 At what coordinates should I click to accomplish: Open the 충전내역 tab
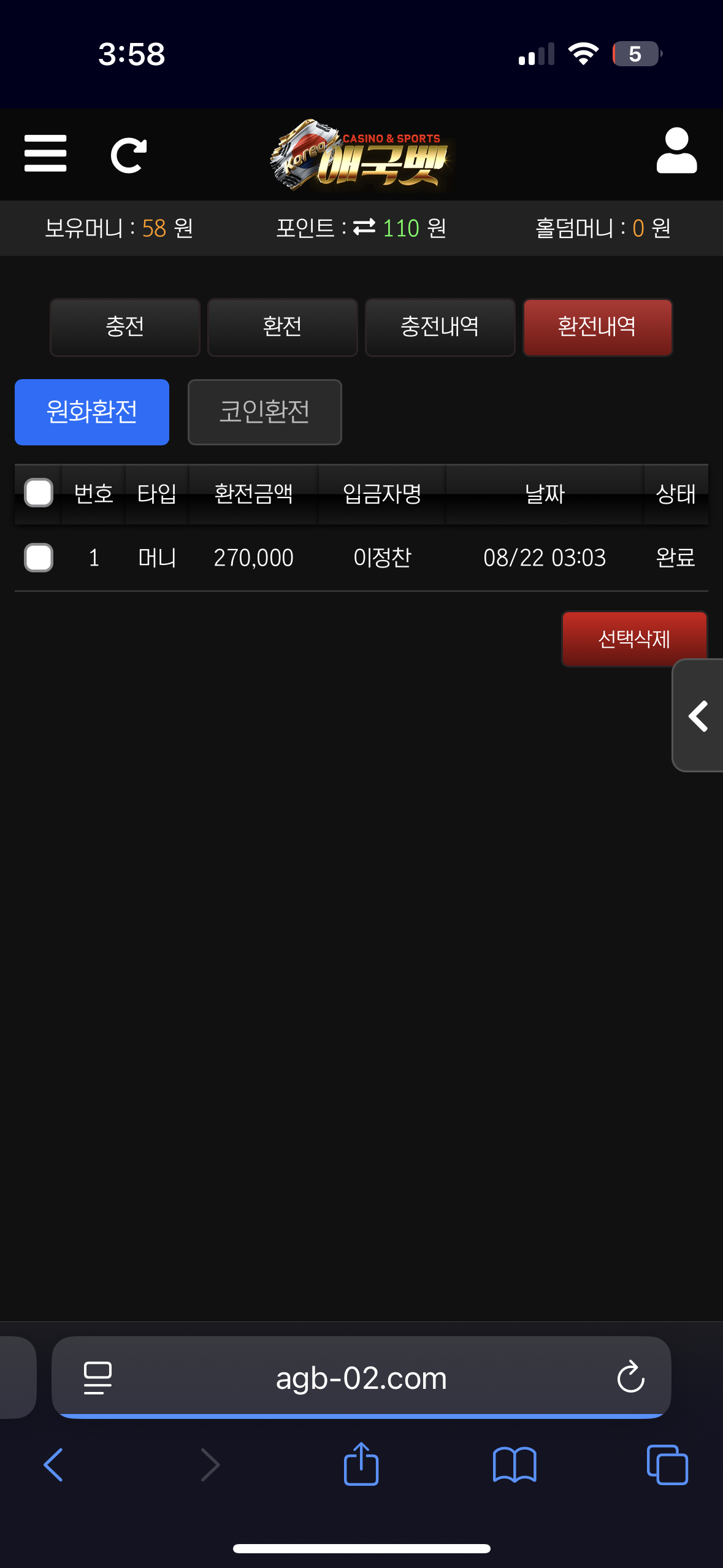click(440, 327)
